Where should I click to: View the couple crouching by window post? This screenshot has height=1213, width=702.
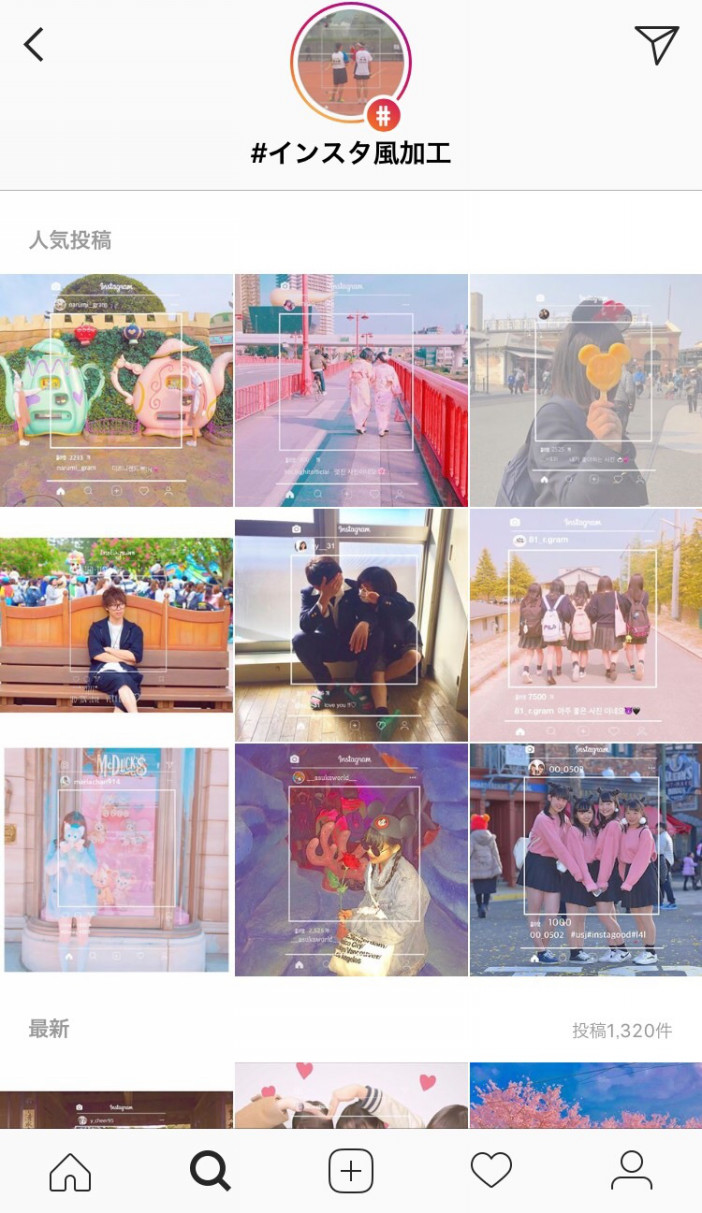[351, 625]
